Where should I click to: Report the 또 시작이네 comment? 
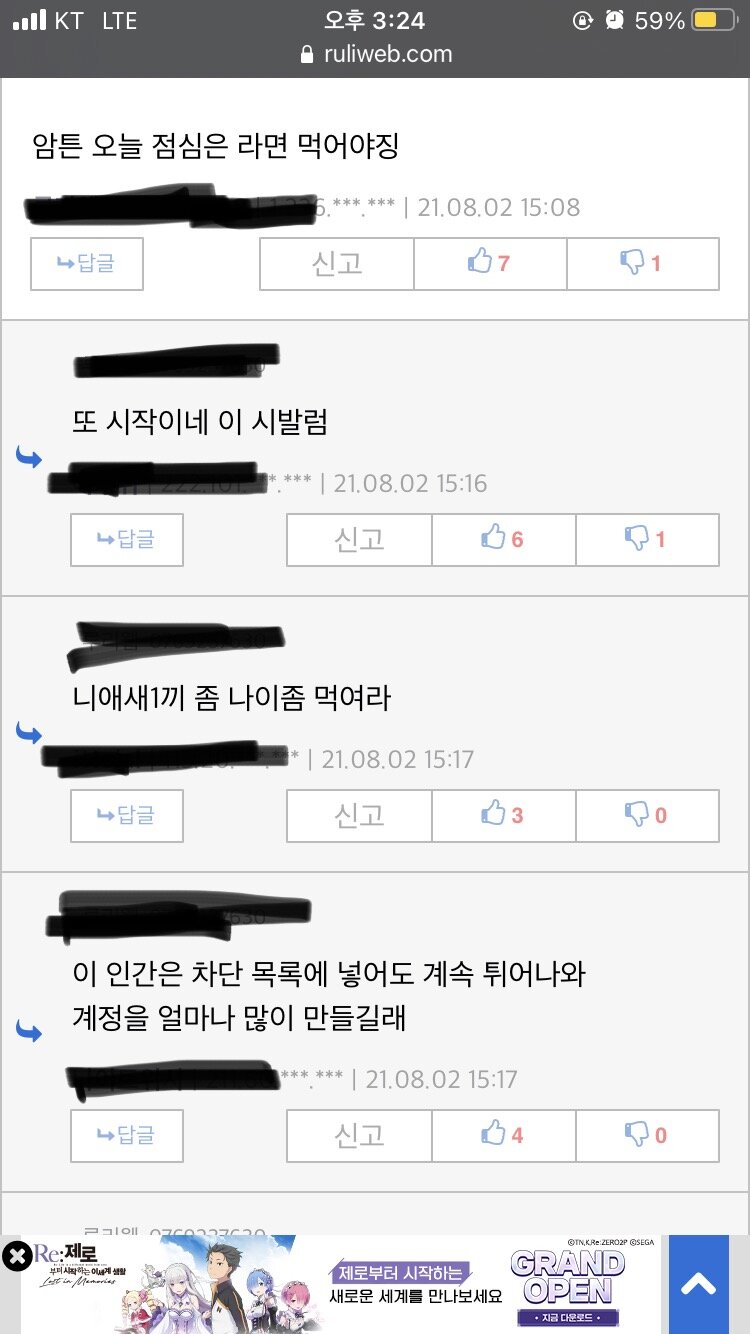359,540
